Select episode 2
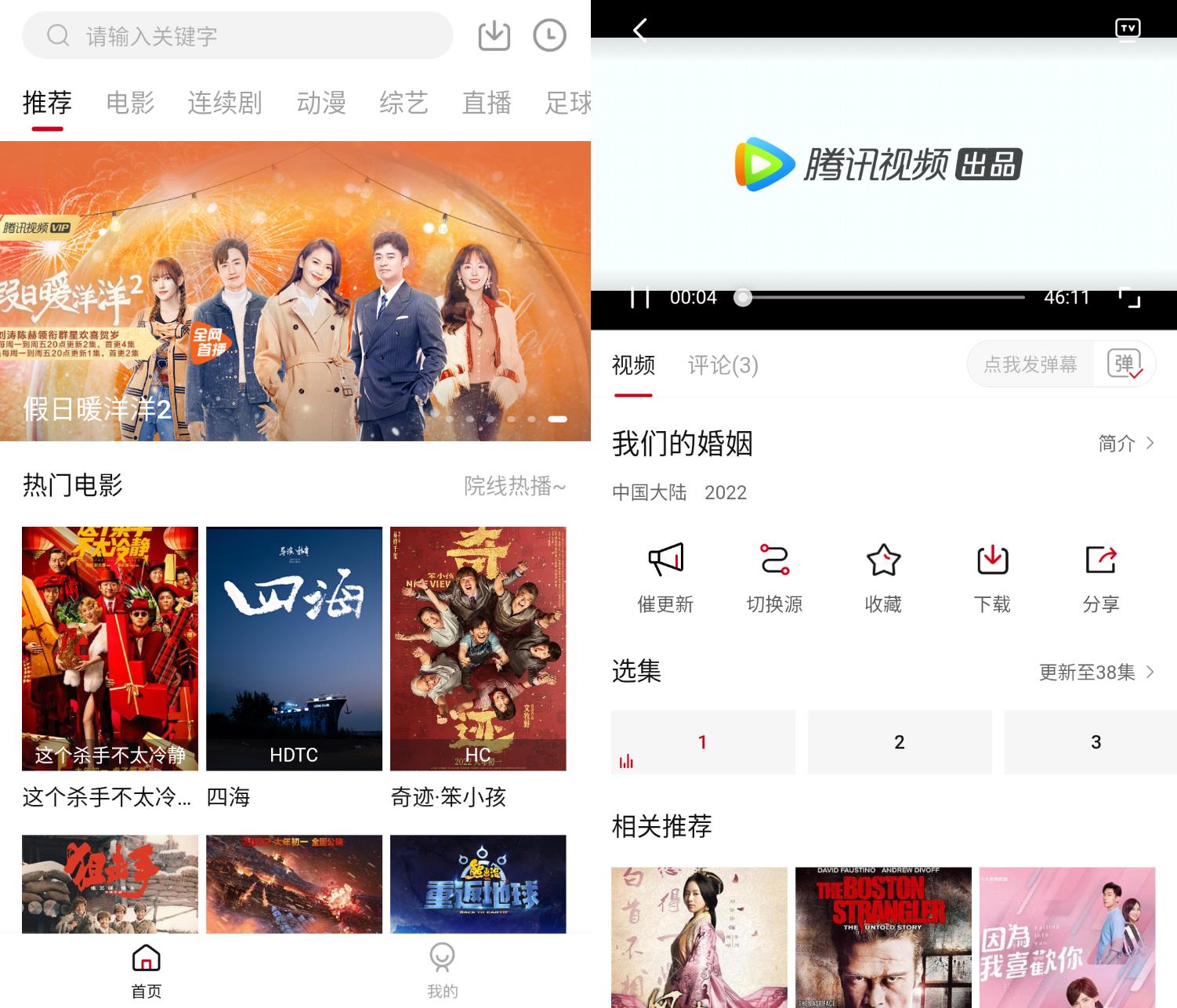The width and height of the screenshot is (1177, 1008). click(x=899, y=742)
